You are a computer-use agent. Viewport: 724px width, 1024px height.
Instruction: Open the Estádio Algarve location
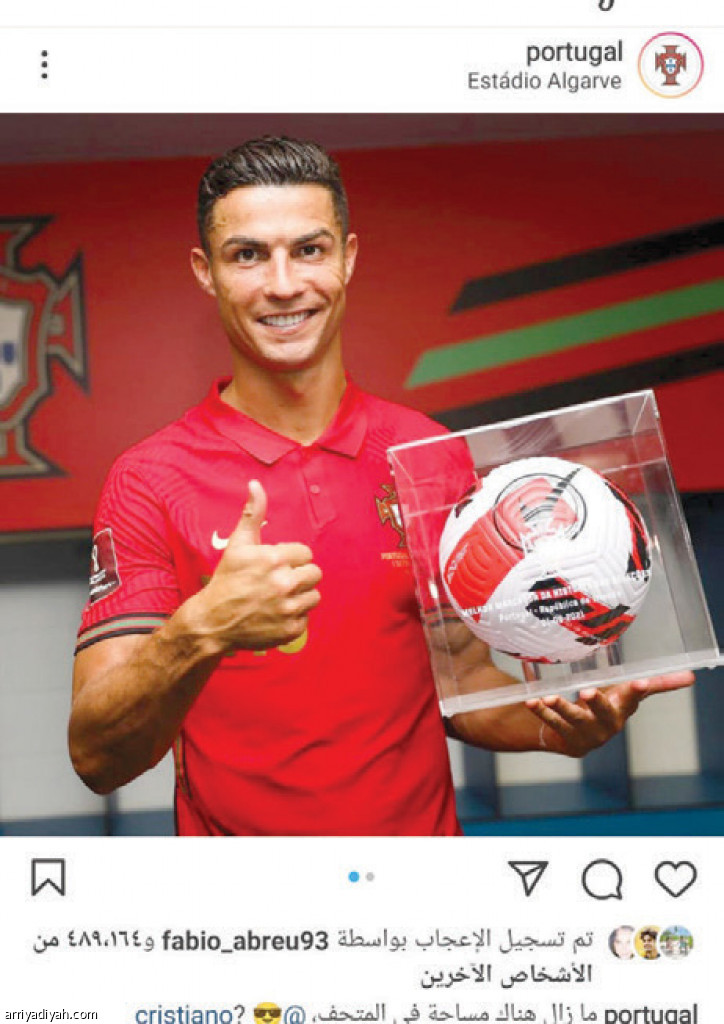click(544, 81)
